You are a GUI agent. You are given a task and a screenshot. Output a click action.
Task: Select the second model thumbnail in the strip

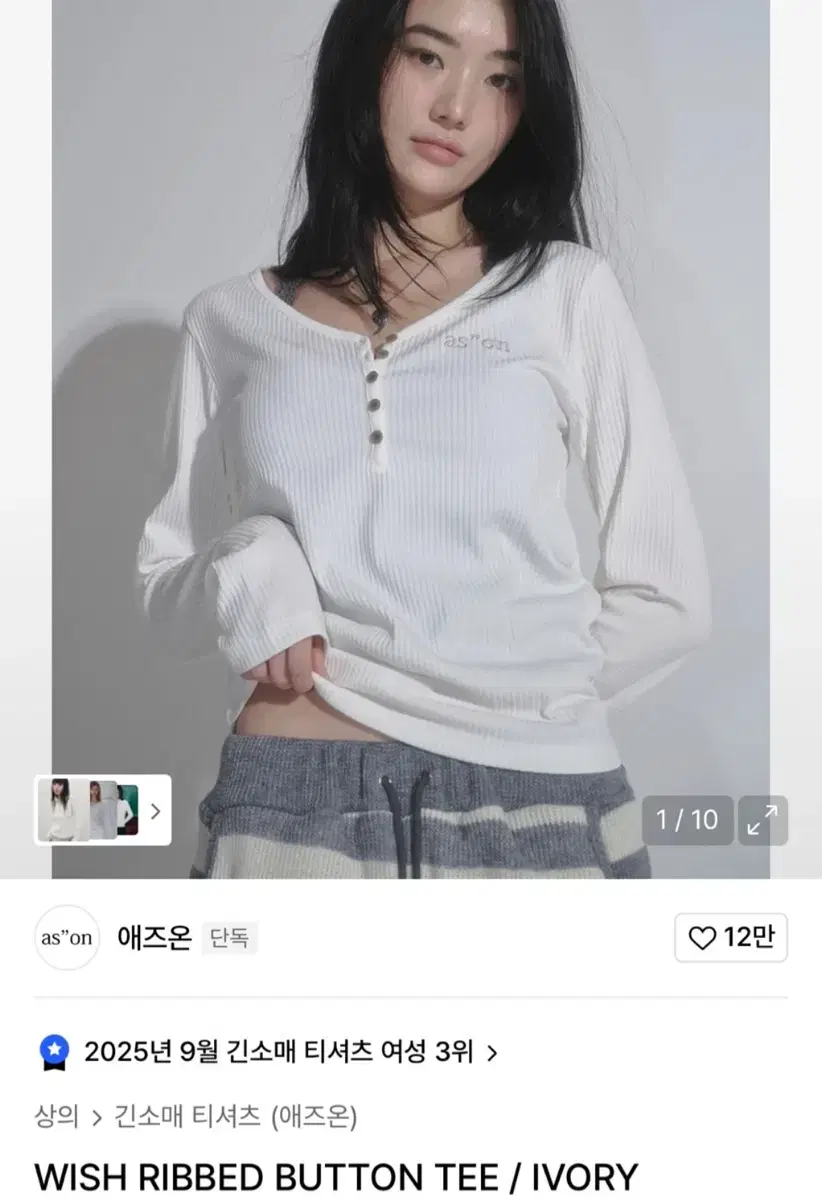click(102, 808)
